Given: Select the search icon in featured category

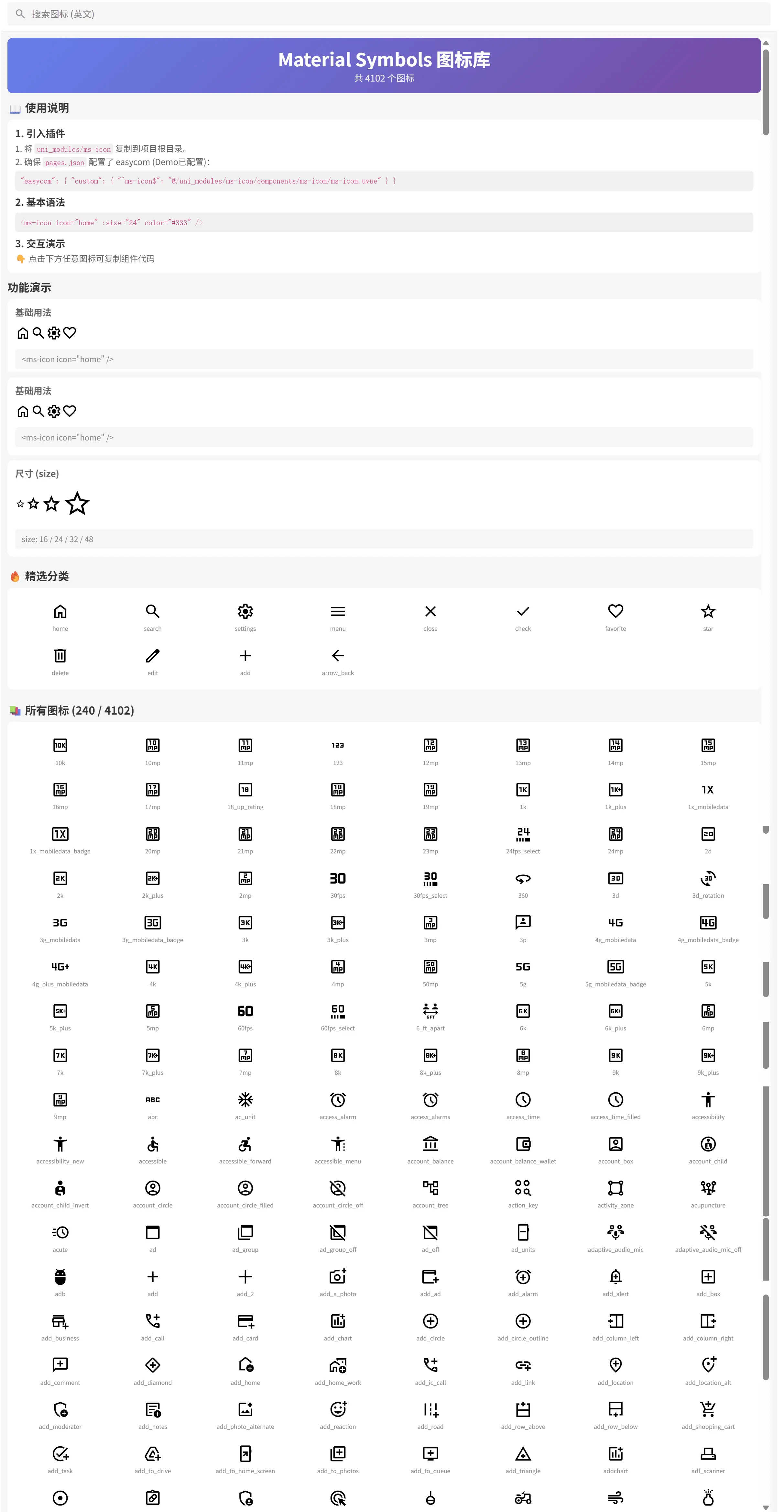Looking at the screenshot, I should tap(152, 616).
